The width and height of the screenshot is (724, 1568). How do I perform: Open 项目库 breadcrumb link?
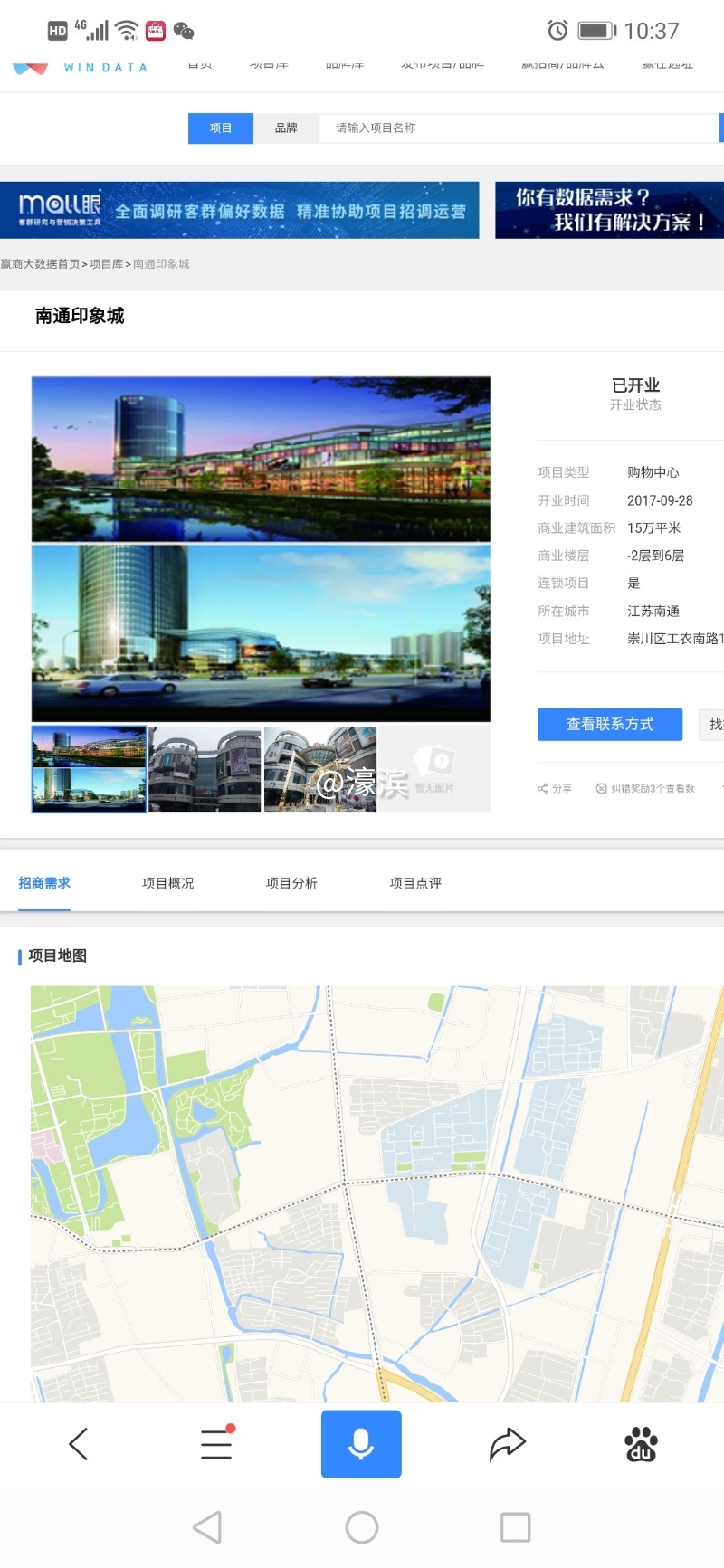pyautogui.click(x=106, y=264)
